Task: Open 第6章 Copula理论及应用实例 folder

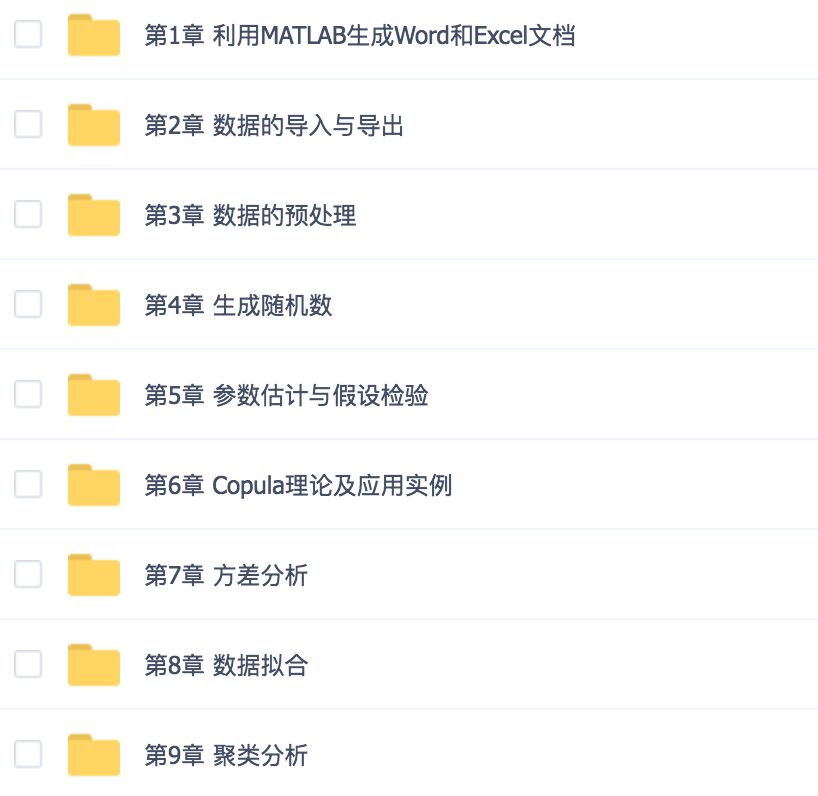Action: 298,486
